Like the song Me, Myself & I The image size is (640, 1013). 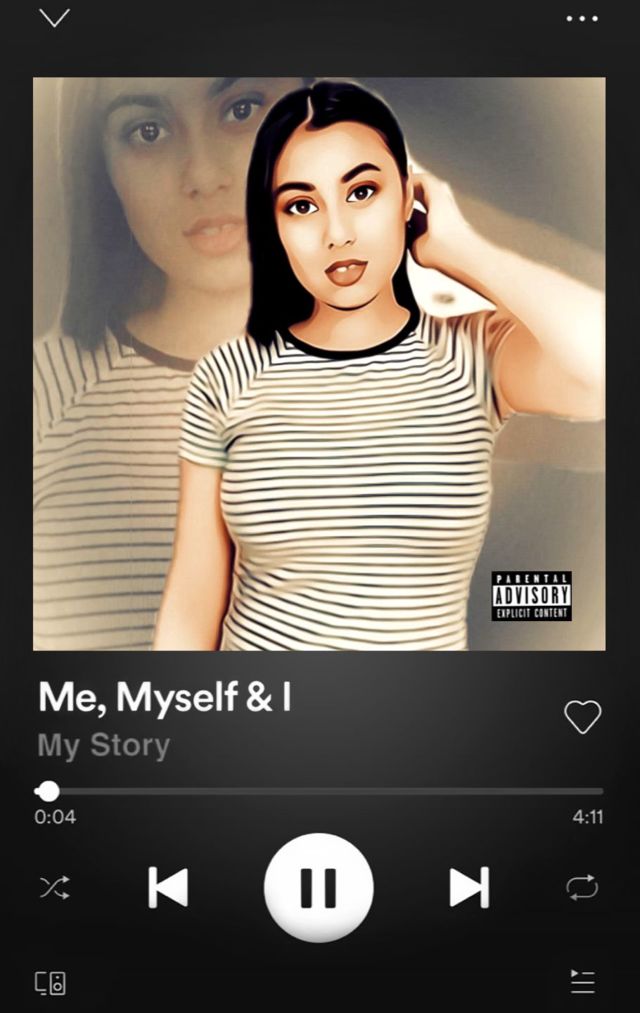click(582, 716)
